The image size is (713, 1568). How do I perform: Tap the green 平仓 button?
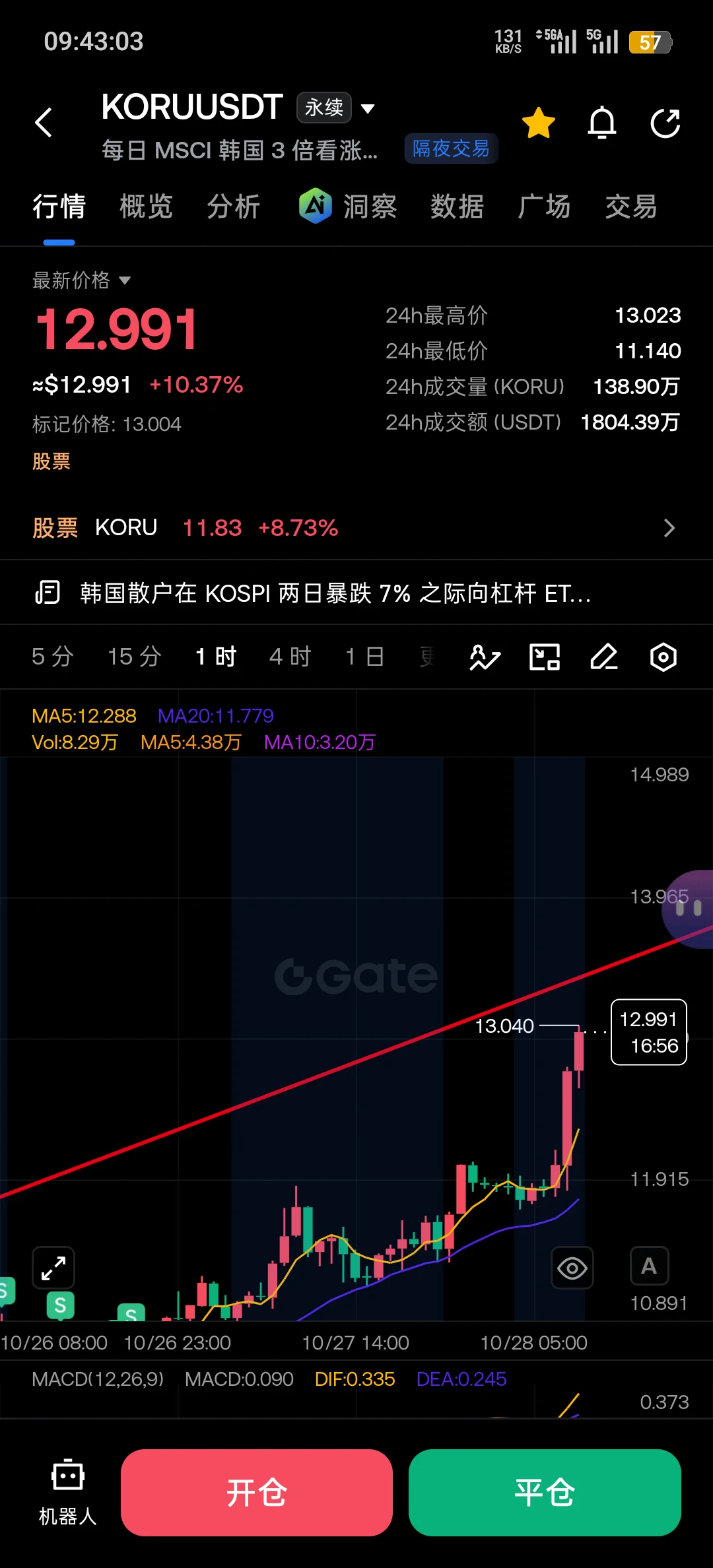[545, 1493]
